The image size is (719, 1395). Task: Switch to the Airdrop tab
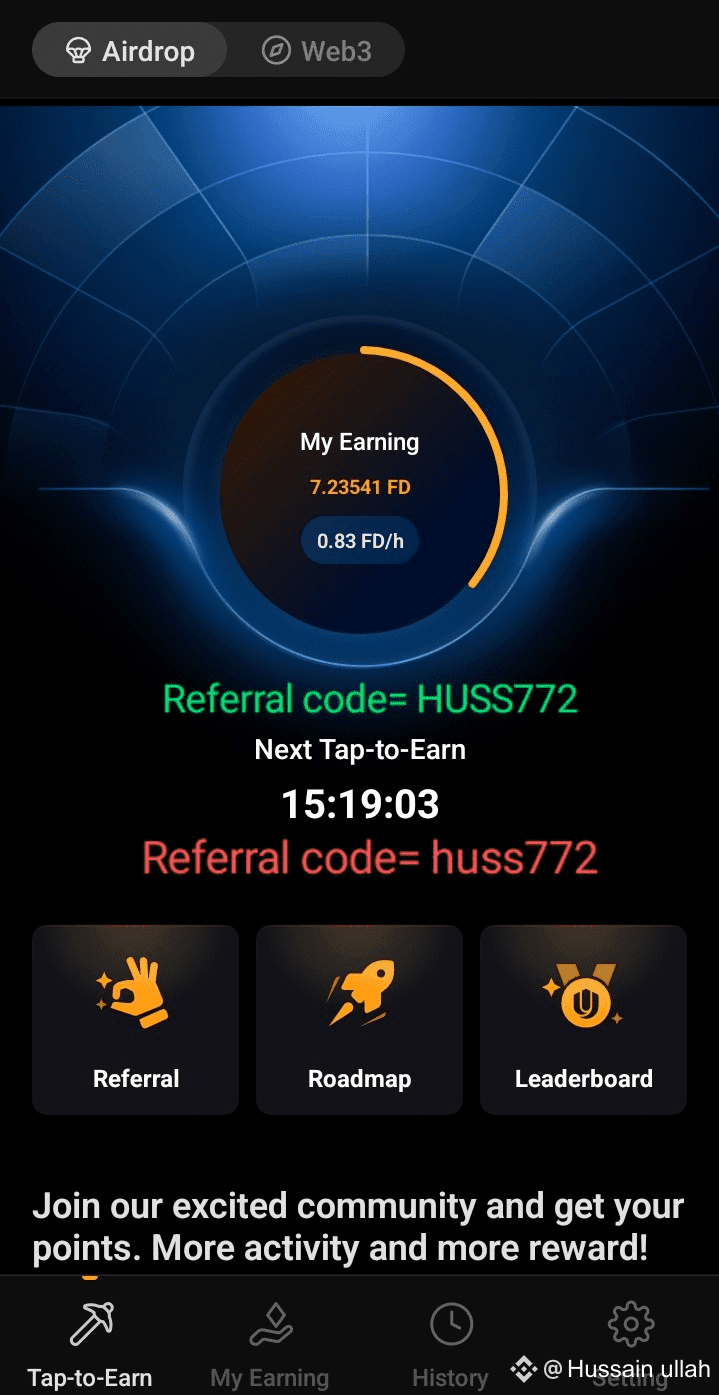point(129,50)
